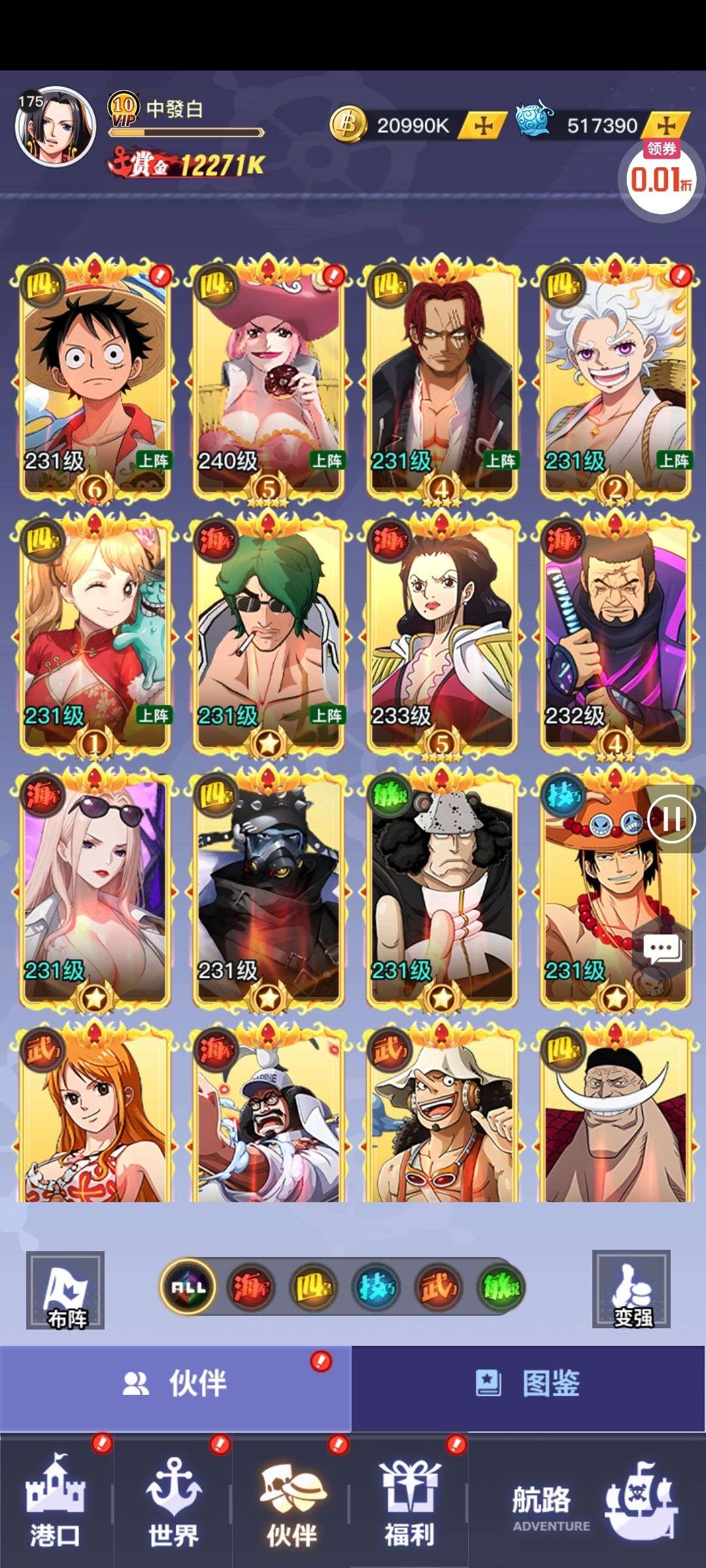The height and width of the screenshot is (1568, 706).
Task: Filter characters by 武 type
Action: 439,1288
